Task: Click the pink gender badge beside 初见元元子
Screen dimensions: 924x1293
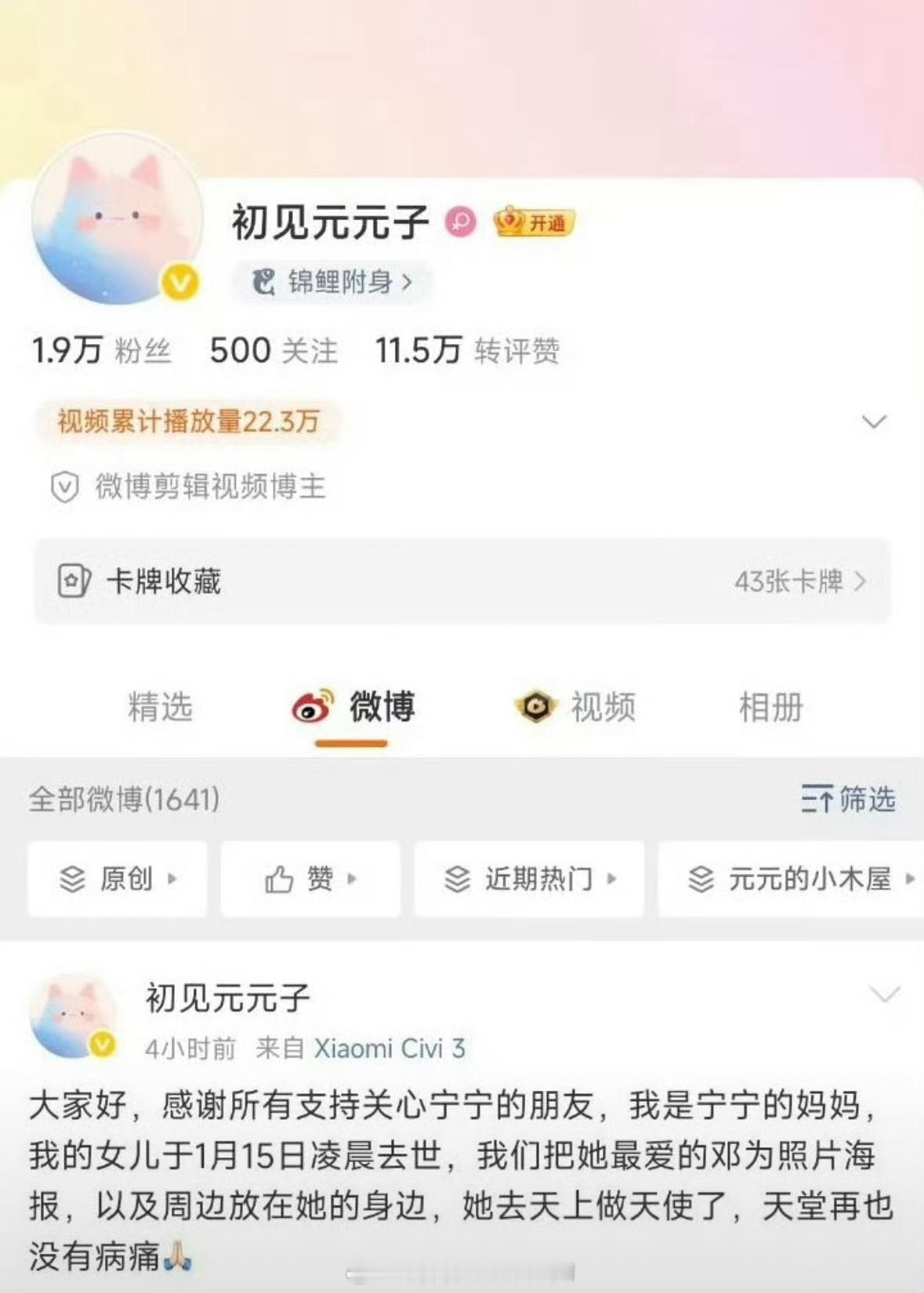Action: [x=462, y=223]
